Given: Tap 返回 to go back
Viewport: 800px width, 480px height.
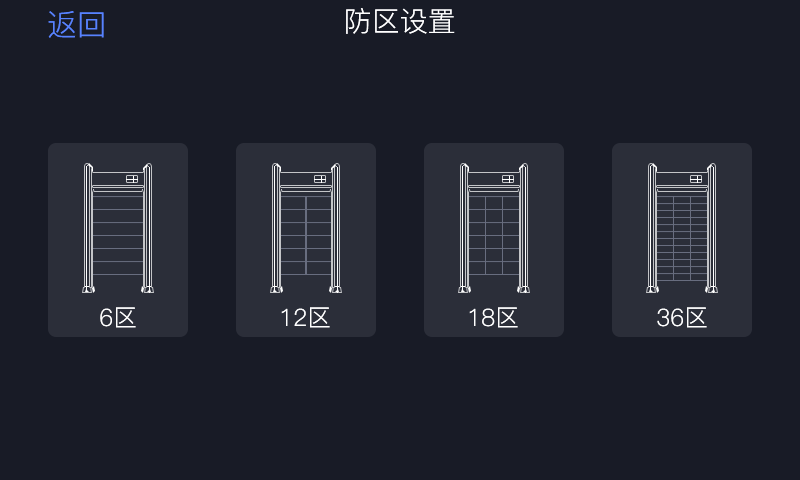Looking at the screenshot, I should tap(76, 25).
